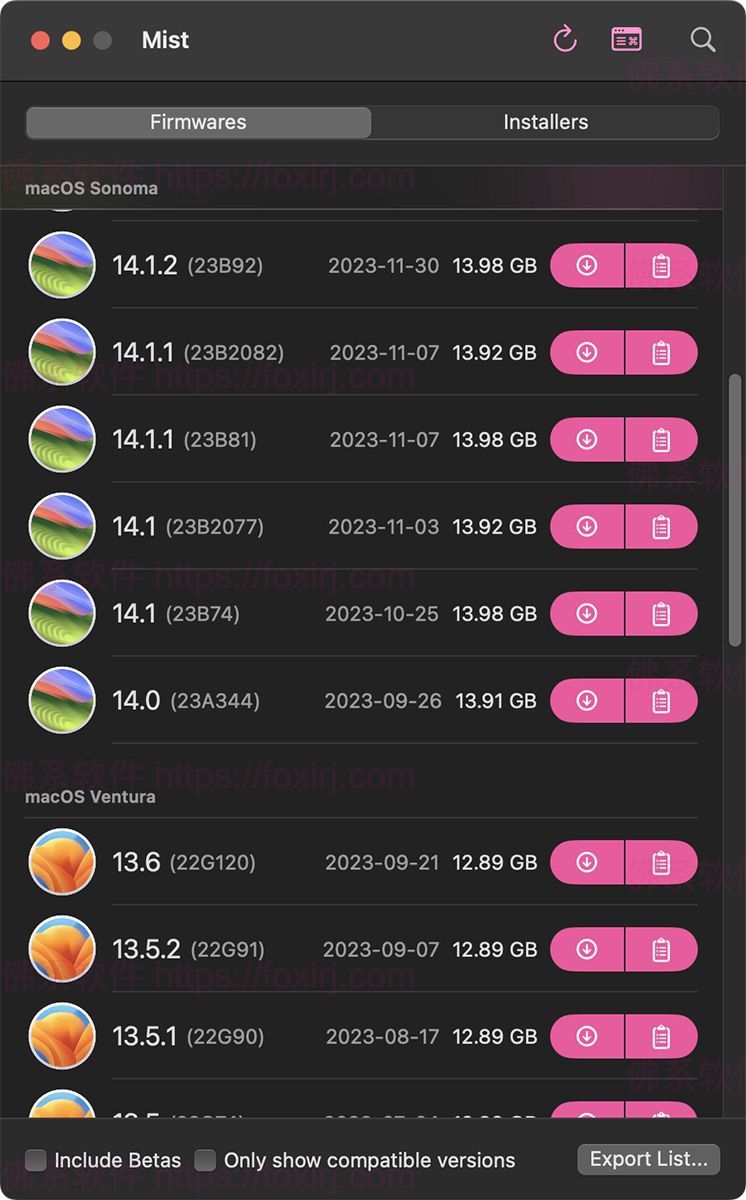
Task: Download Ventura 13.6 build 22G120
Action: pyautogui.click(x=587, y=862)
